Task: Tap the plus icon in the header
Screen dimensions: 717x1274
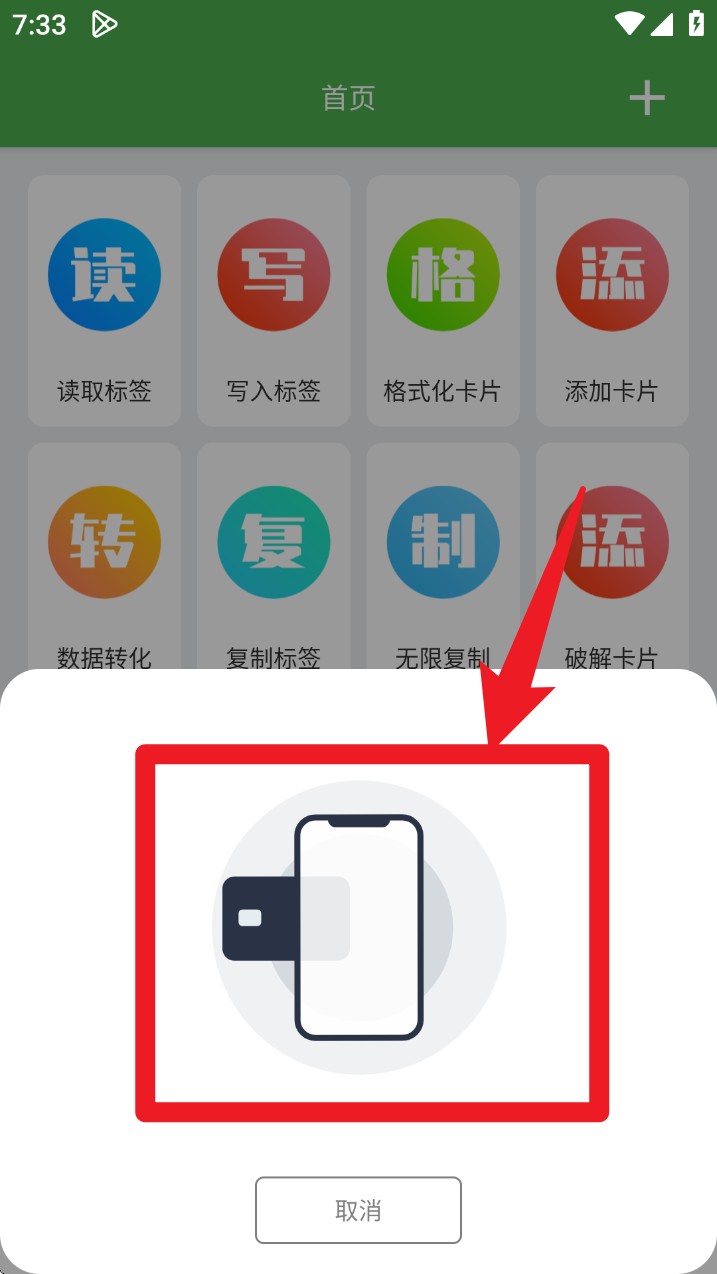Action: pyautogui.click(x=646, y=98)
